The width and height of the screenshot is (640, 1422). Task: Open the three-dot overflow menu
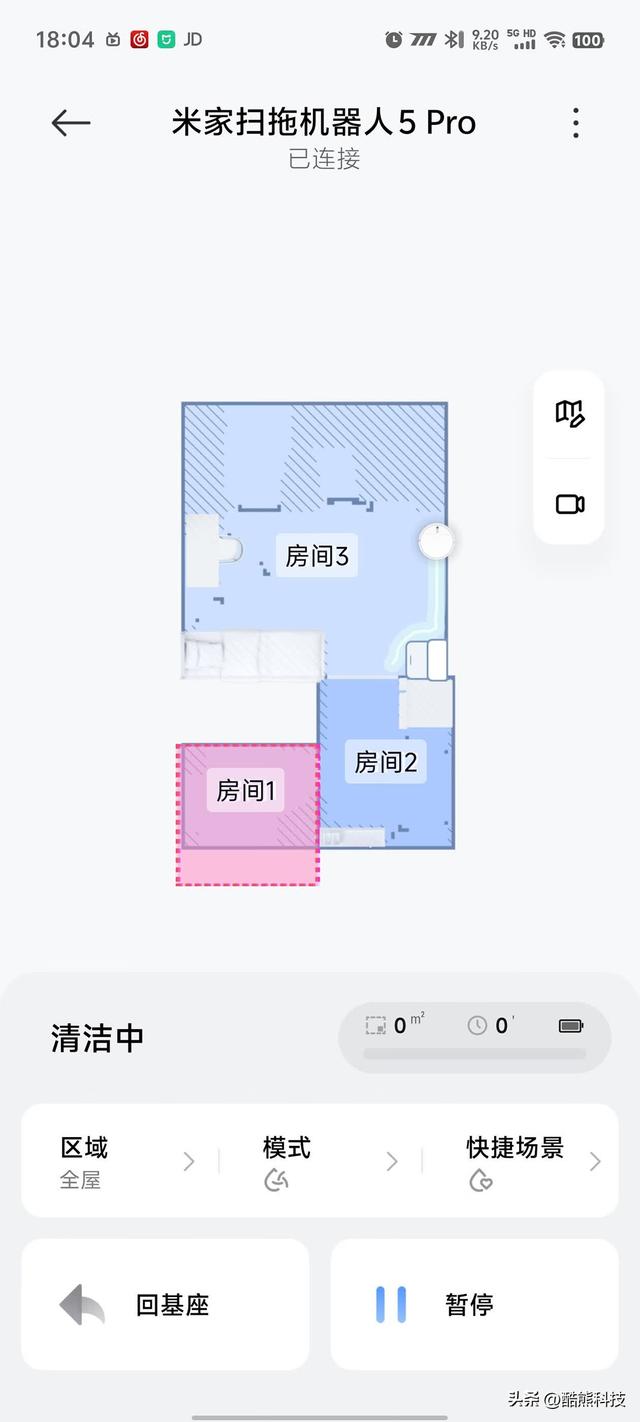click(x=575, y=123)
